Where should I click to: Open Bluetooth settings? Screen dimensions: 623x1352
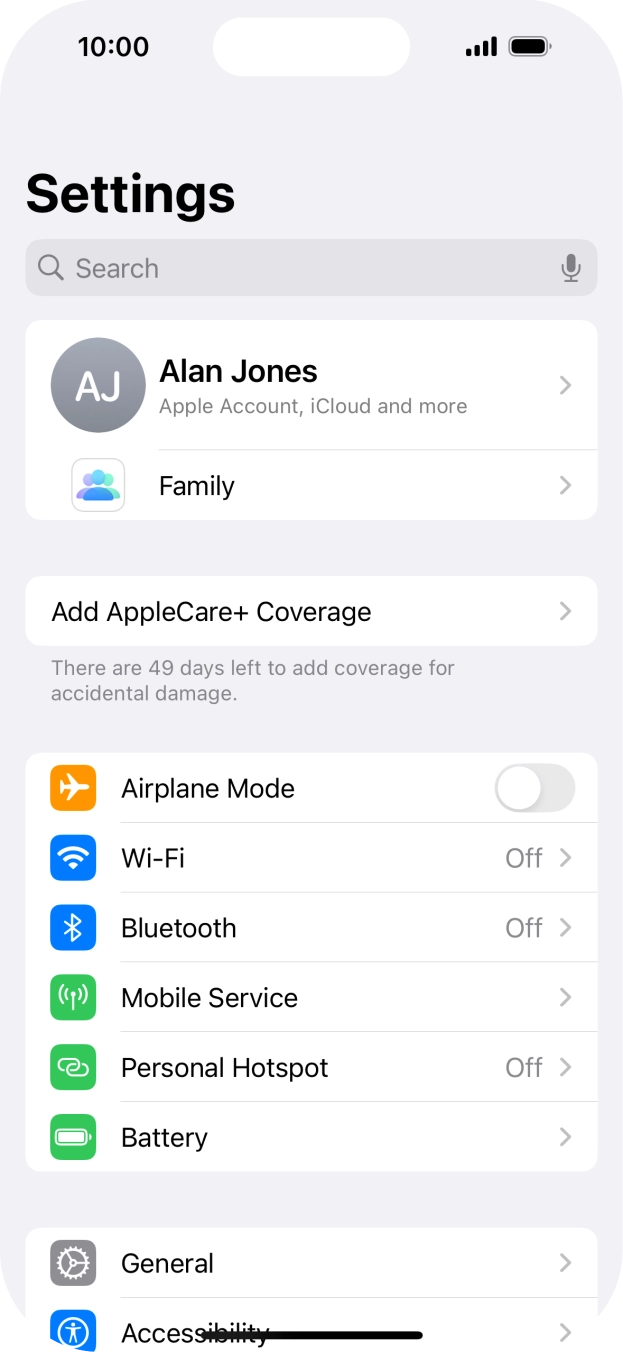pos(311,928)
